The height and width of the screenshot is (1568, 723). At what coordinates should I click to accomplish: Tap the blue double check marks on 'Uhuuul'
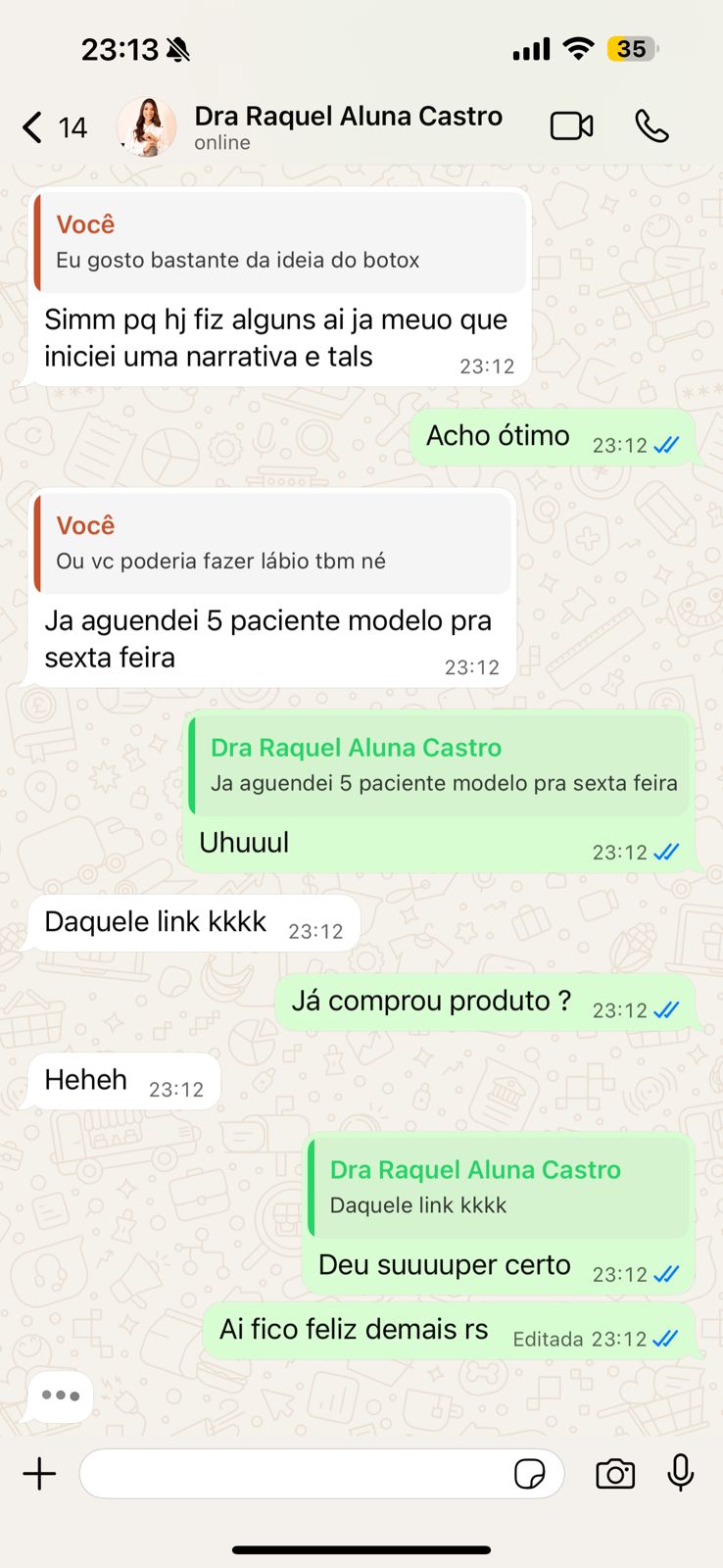[665, 852]
